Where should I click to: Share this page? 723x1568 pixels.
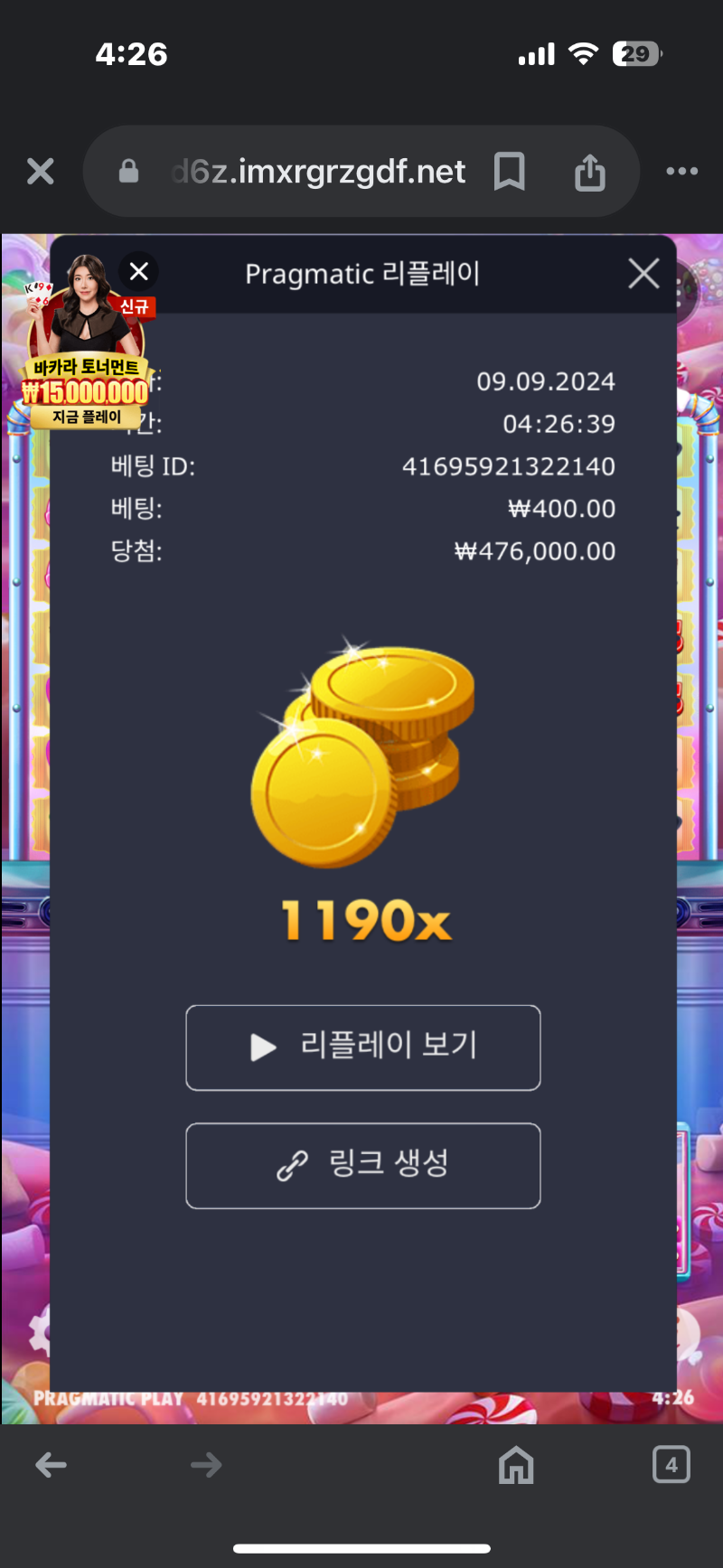[589, 172]
